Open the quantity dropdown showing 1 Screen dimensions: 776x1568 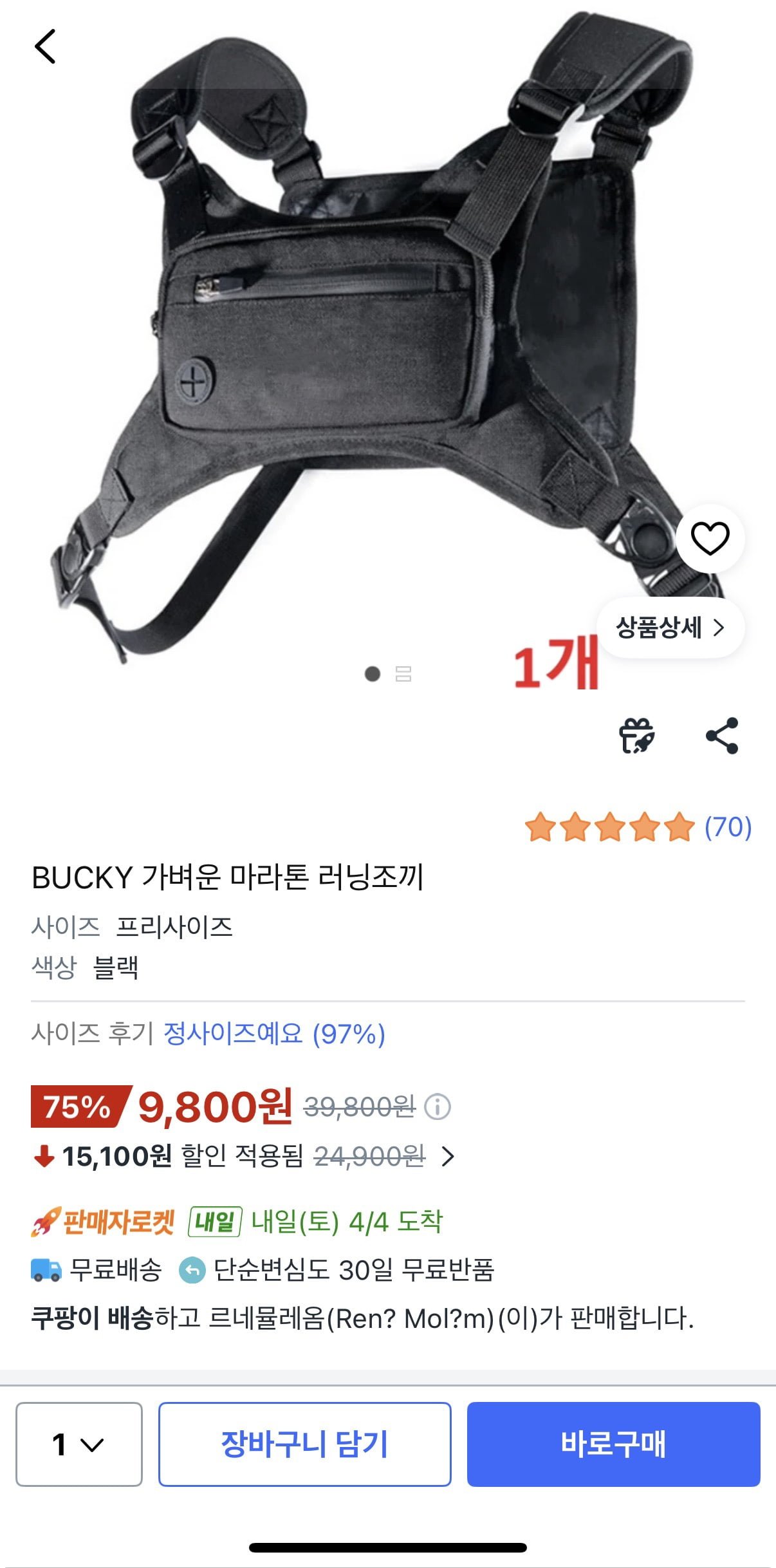coord(79,1444)
